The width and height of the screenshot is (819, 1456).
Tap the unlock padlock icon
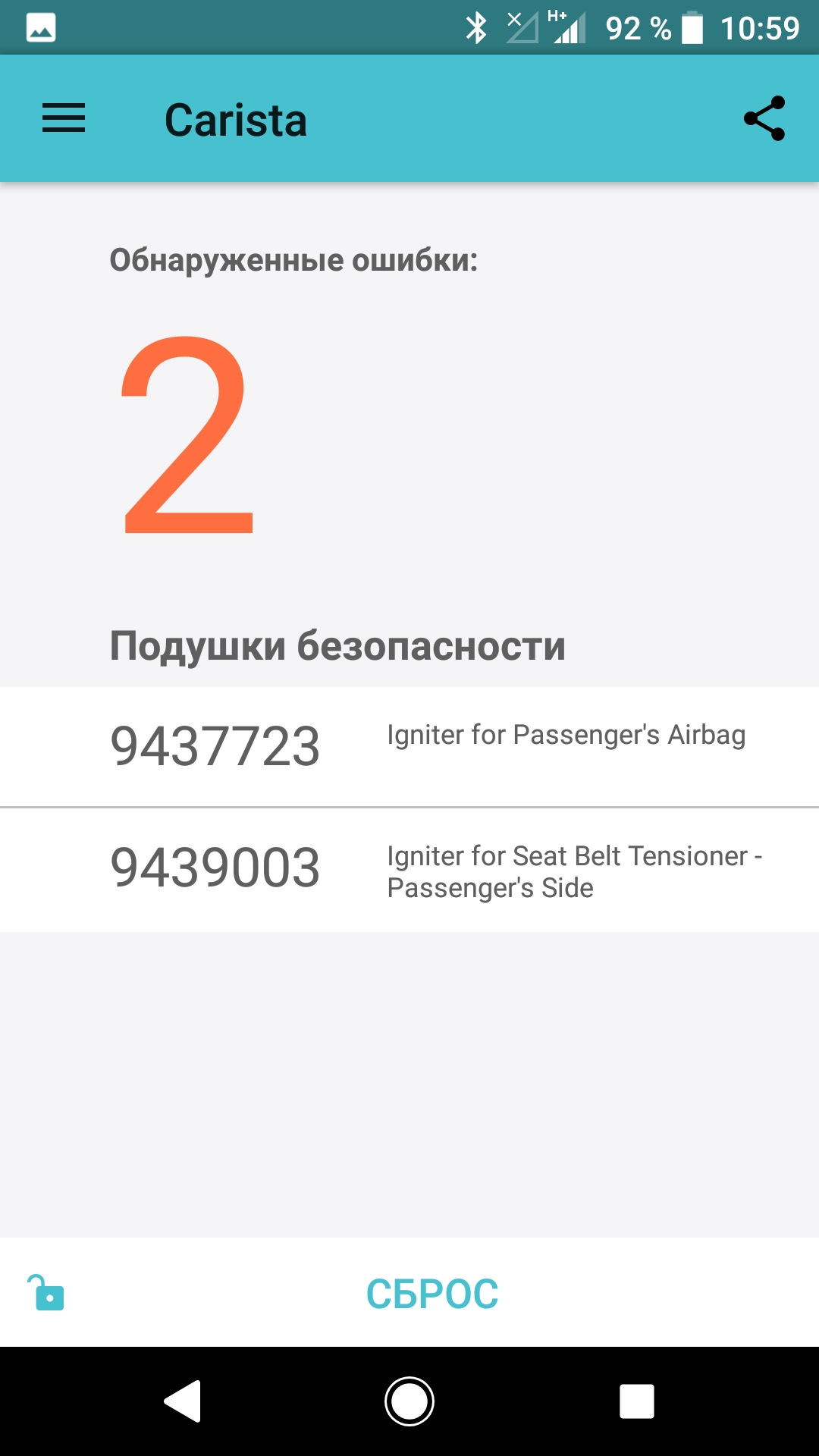(x=47, y=1293)
